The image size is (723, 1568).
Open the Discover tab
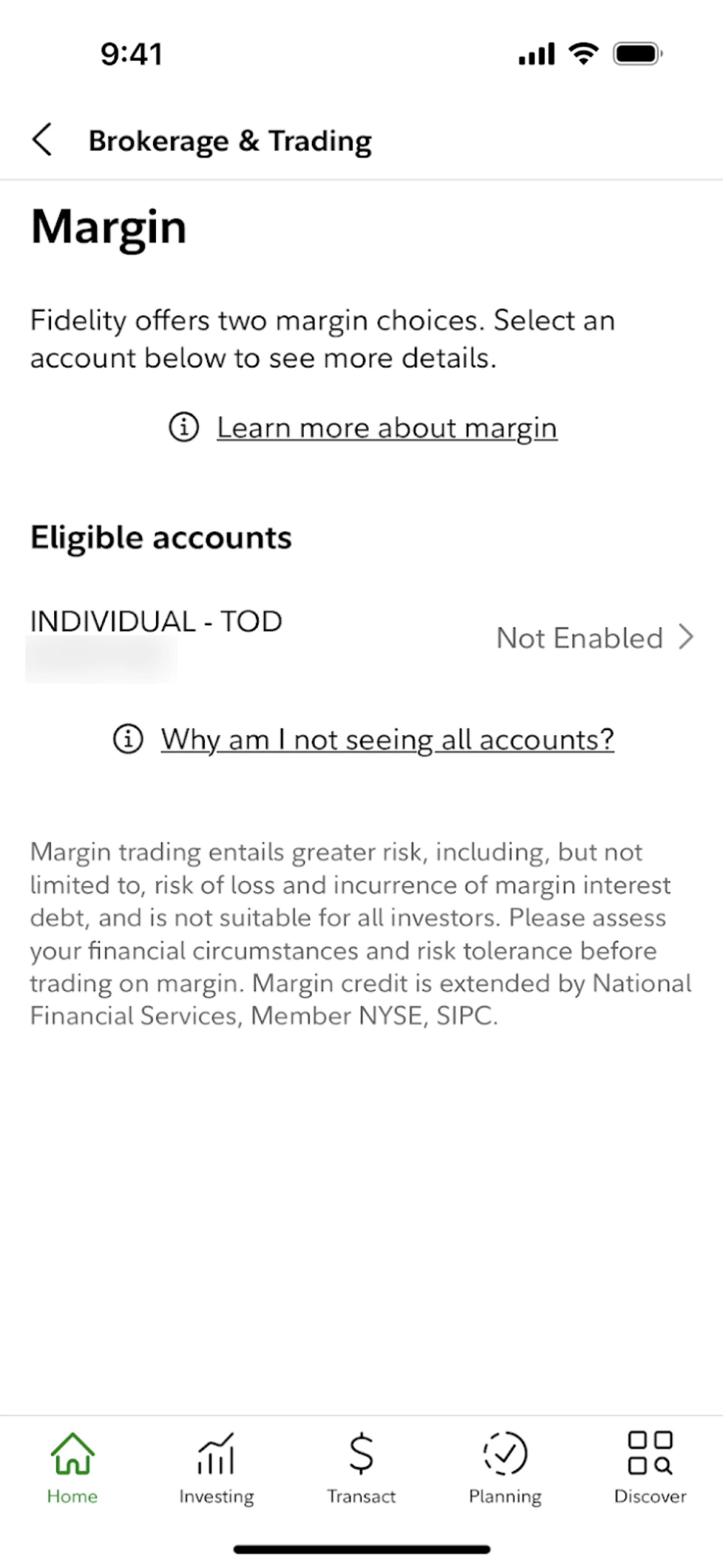pos(650,1467)
